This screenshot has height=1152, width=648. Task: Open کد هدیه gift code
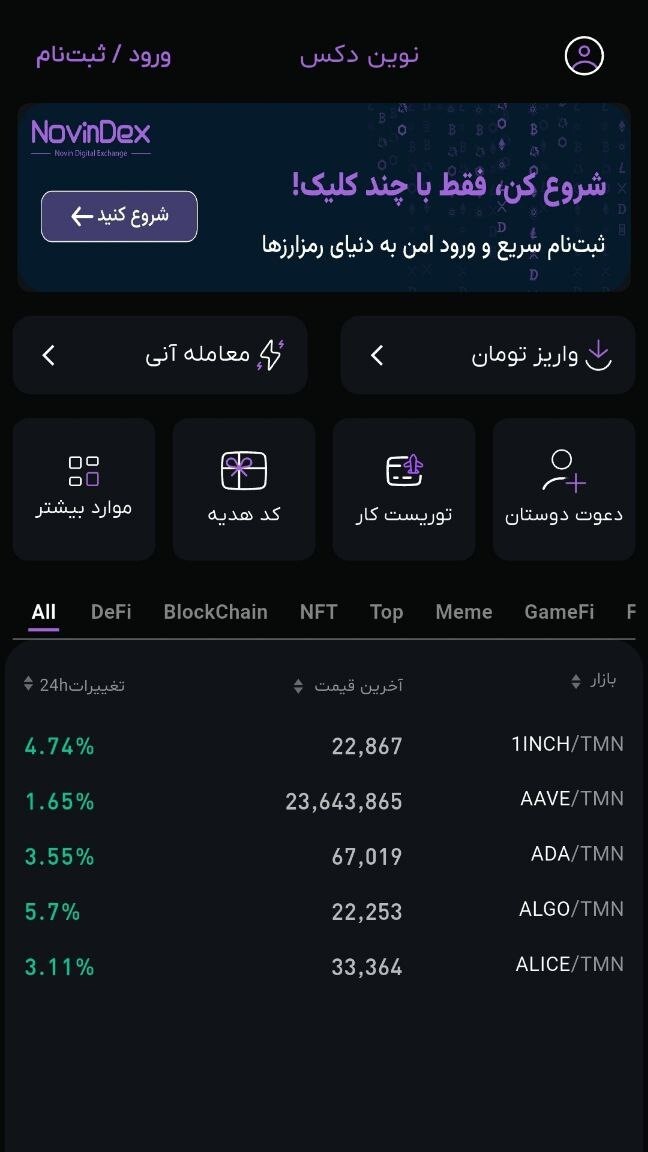coord(244,489)
